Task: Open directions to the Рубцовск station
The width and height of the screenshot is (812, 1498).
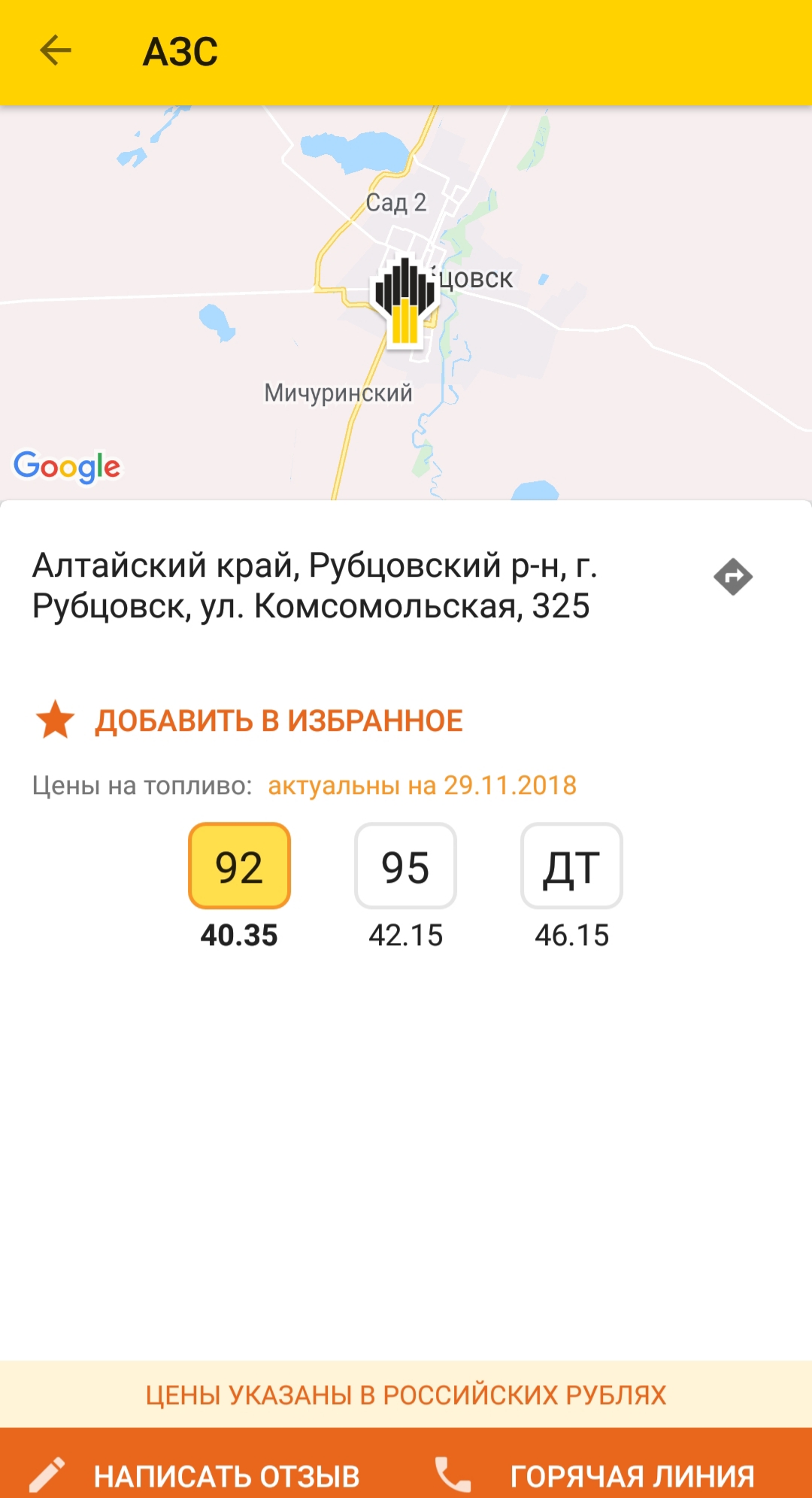Action: 733,578
